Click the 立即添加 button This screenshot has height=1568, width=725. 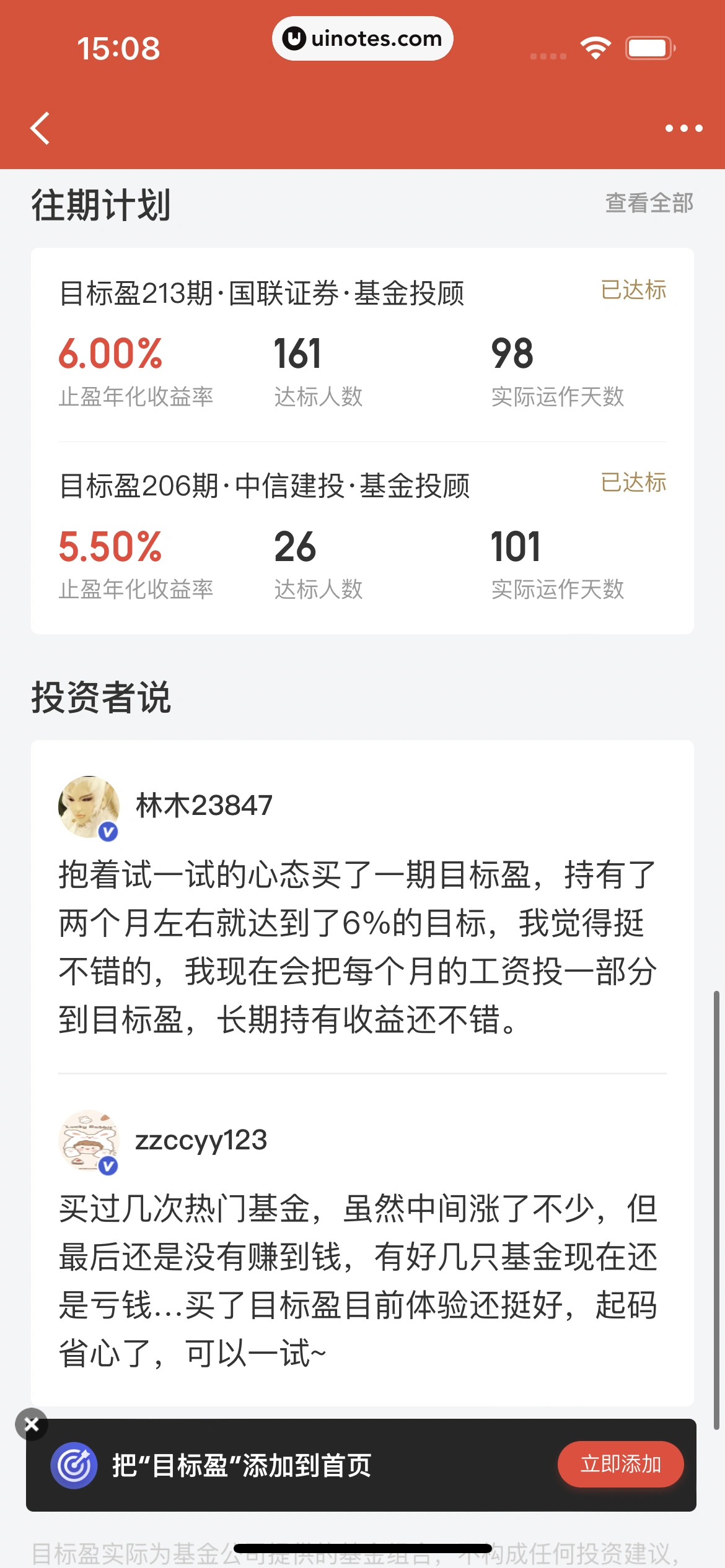[x=620, y=1464]
